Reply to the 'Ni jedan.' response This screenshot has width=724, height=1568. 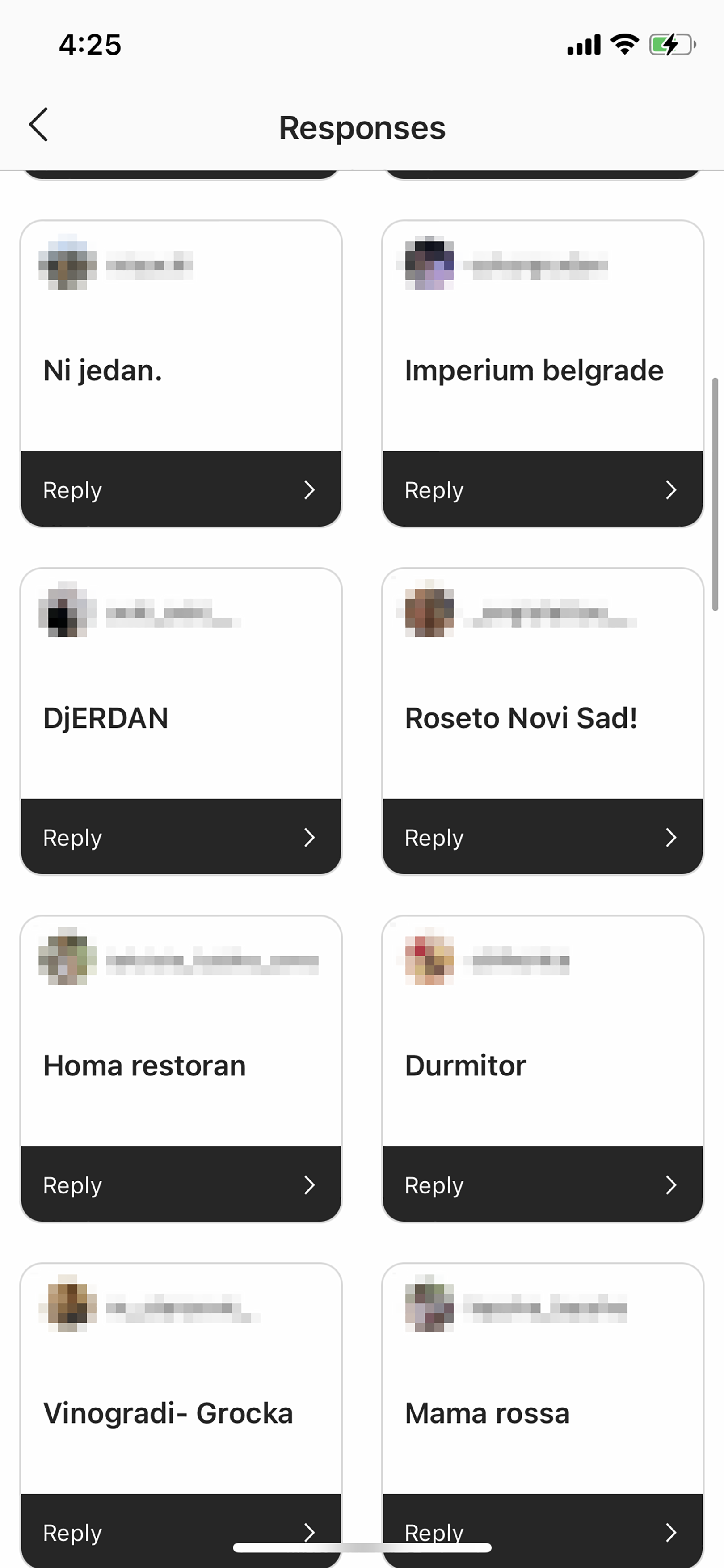click(x=181, y=489)
